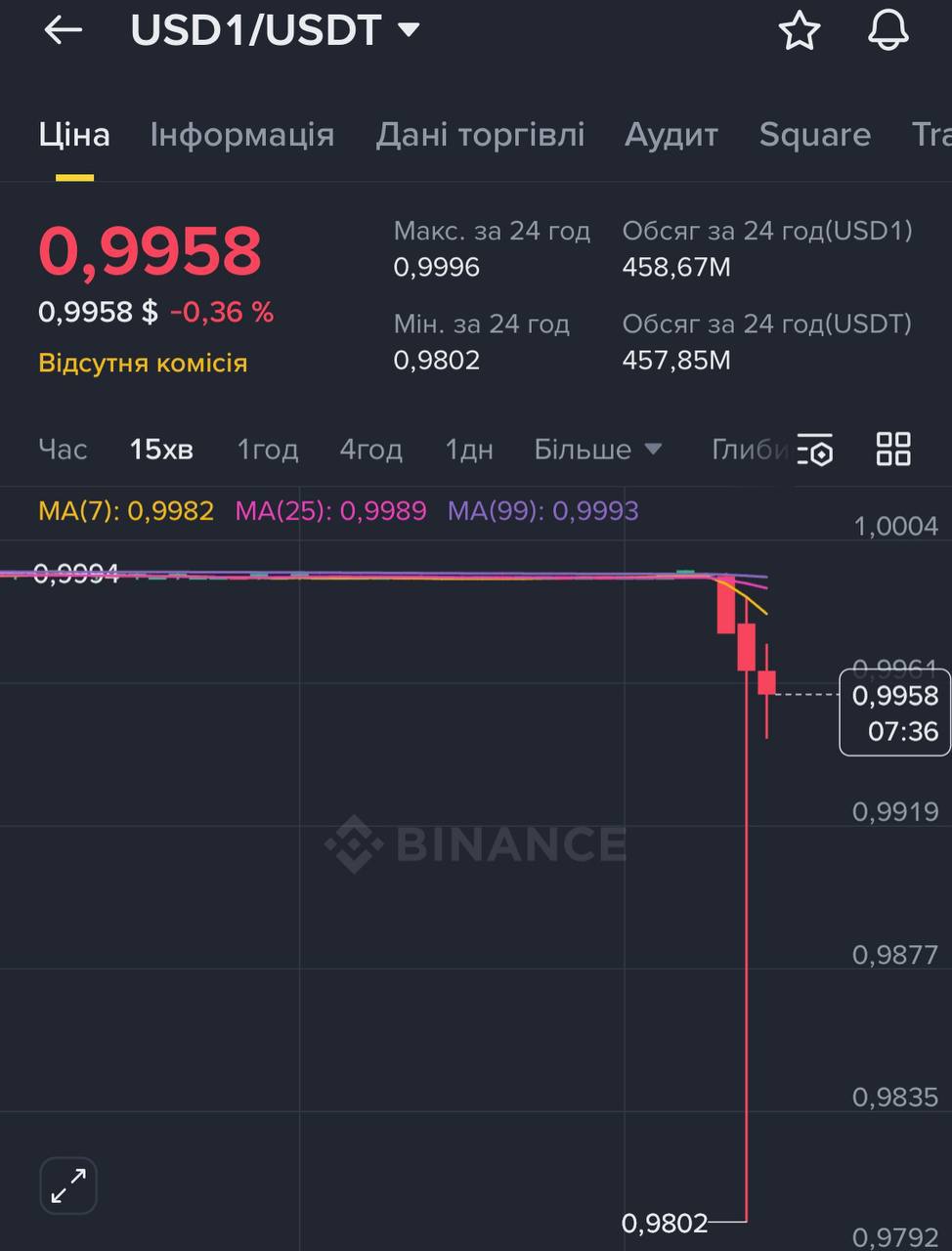Go back with the arrow icon

63,30
